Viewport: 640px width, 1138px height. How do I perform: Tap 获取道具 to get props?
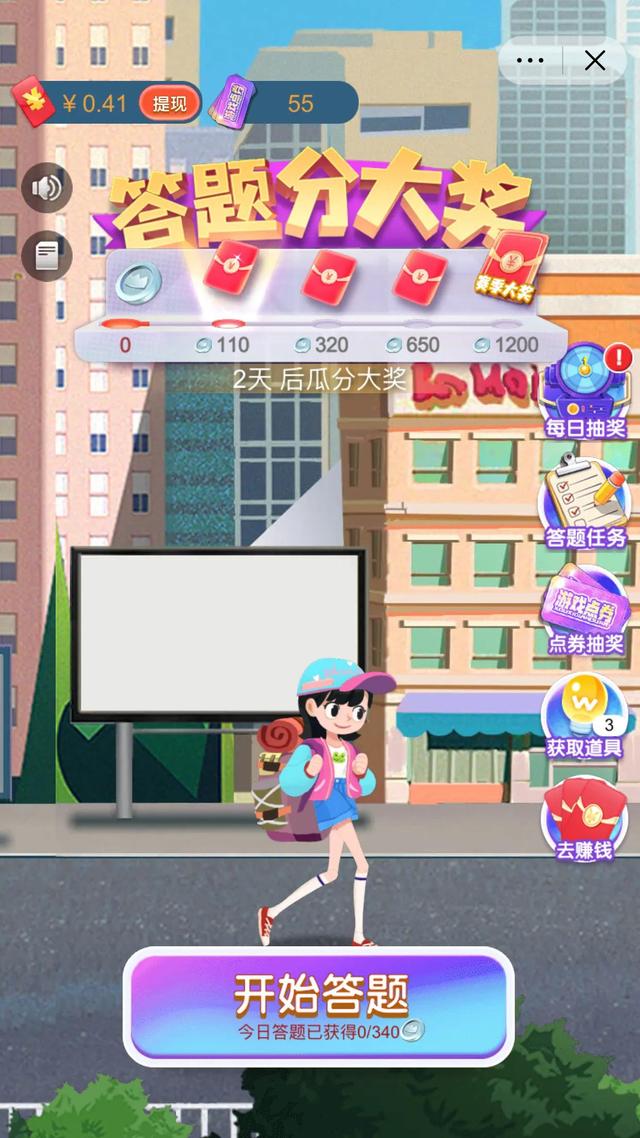pyautogui.click(x=586, y=714)
